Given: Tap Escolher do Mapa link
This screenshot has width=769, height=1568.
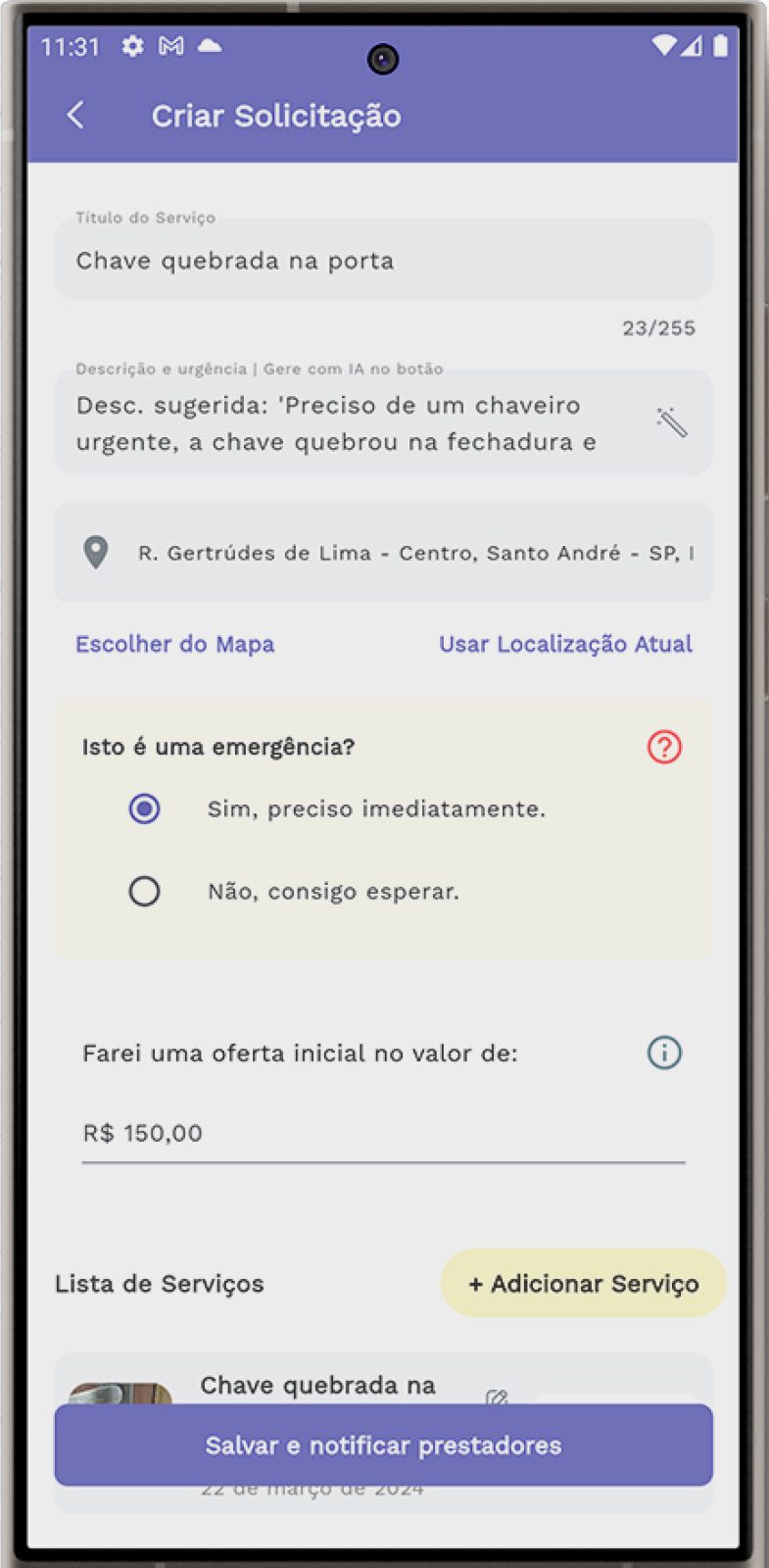Looking at the screenshot, I should 174,644.
